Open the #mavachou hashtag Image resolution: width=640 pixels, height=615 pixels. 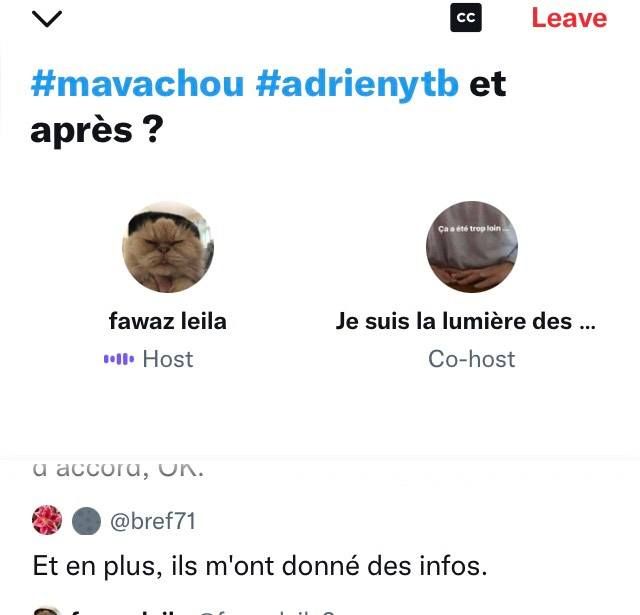click(137, 84)
